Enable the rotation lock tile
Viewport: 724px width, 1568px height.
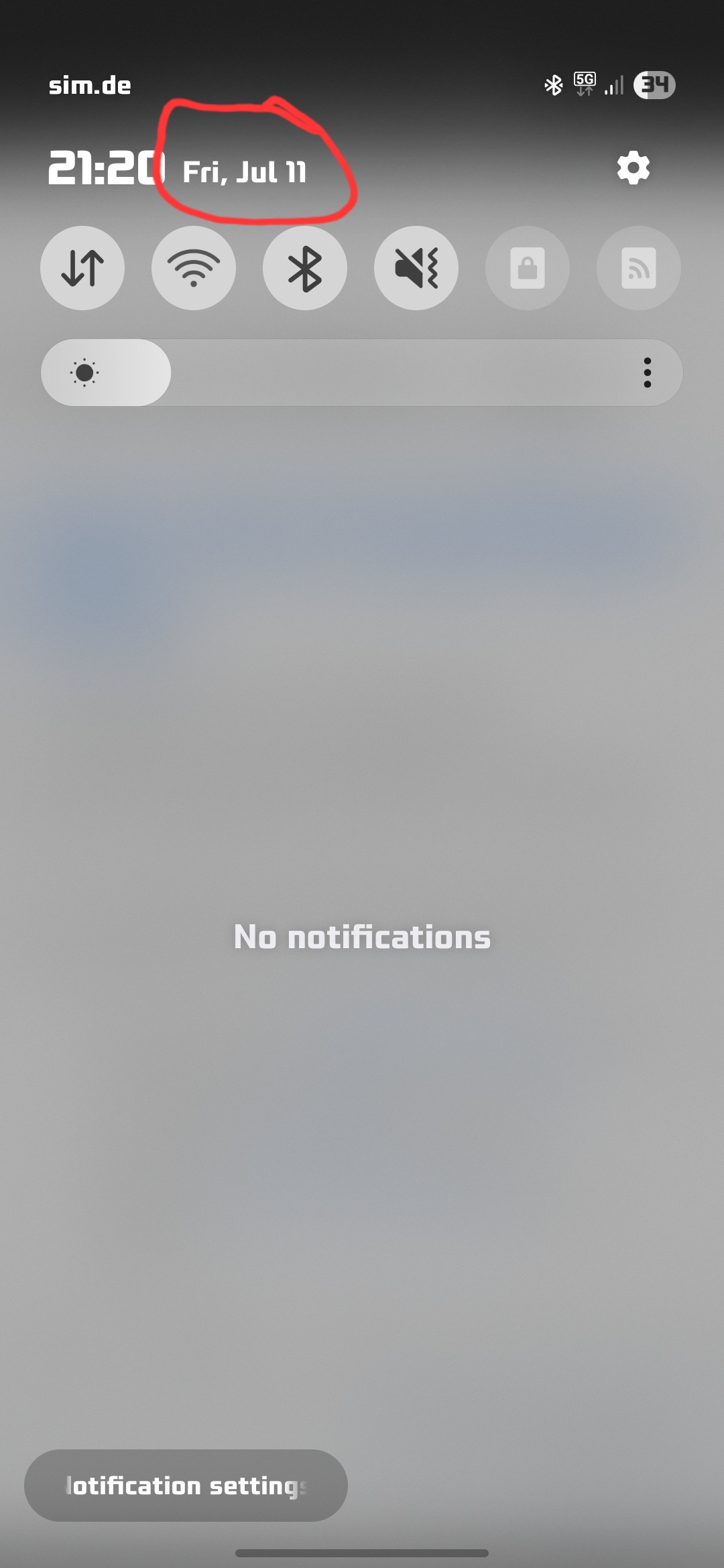tap(528, 268)
